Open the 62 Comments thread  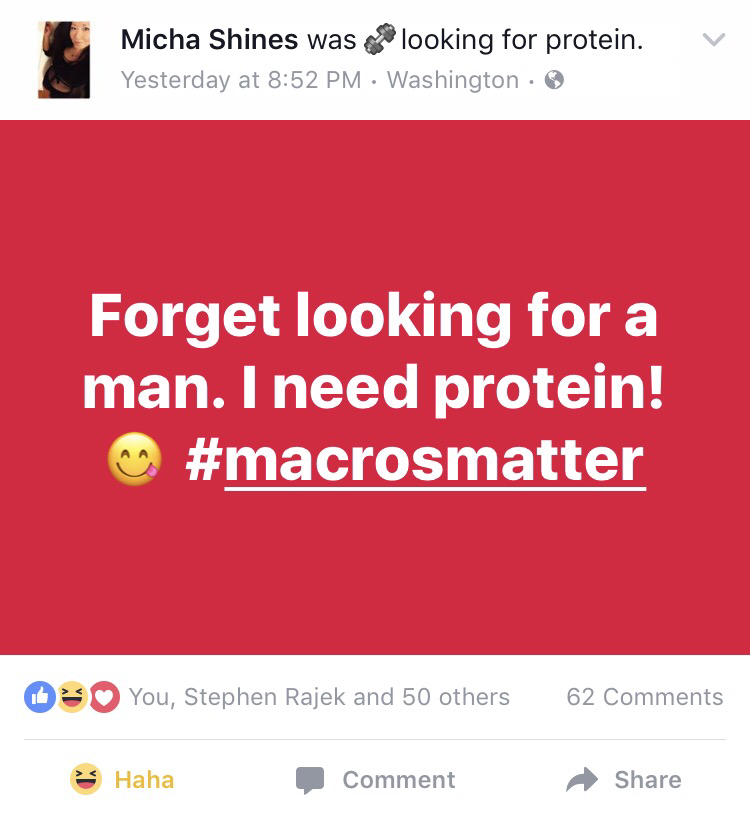(x=644, y=697)
